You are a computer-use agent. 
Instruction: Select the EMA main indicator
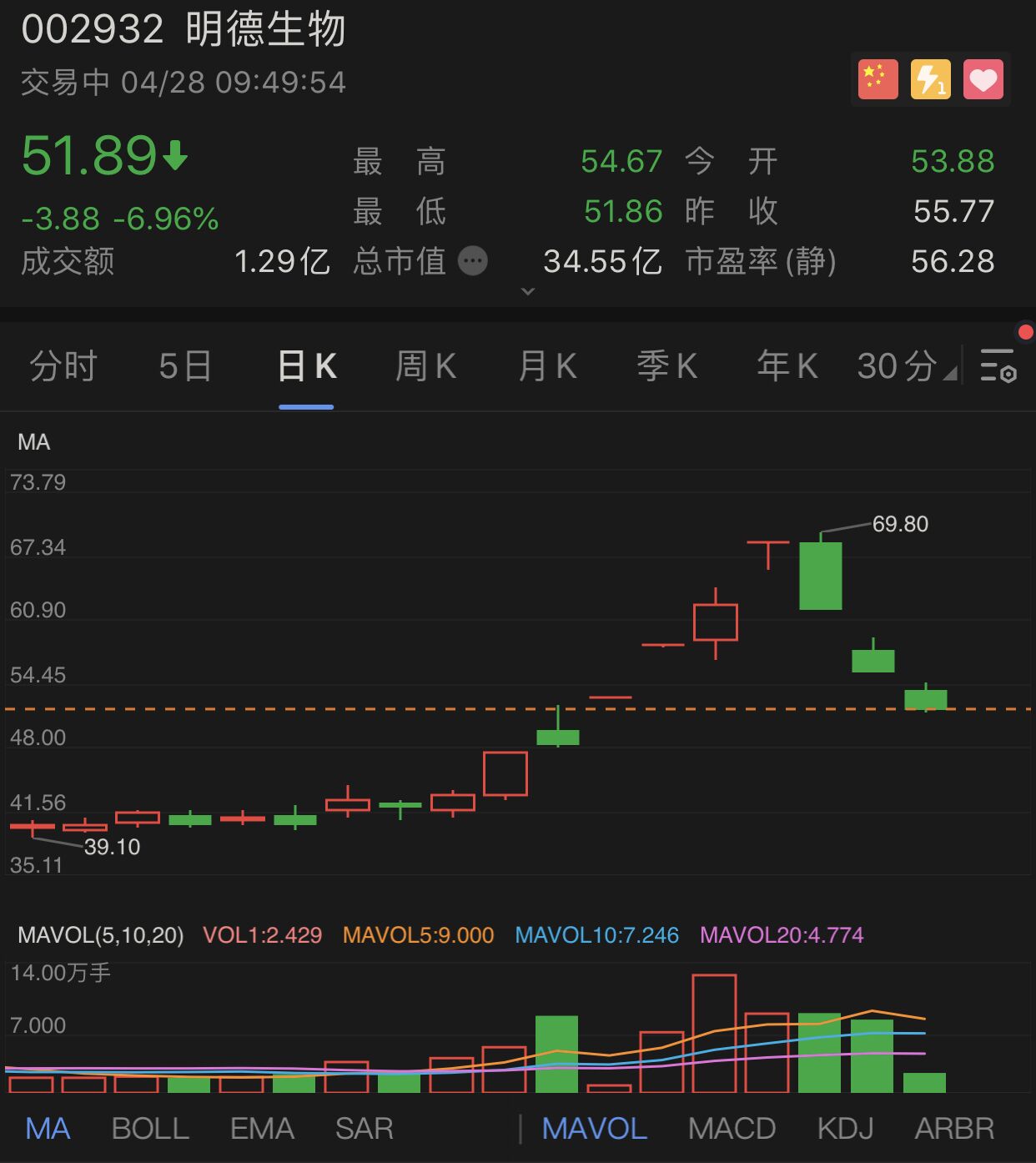click(x=262, y=1129)
